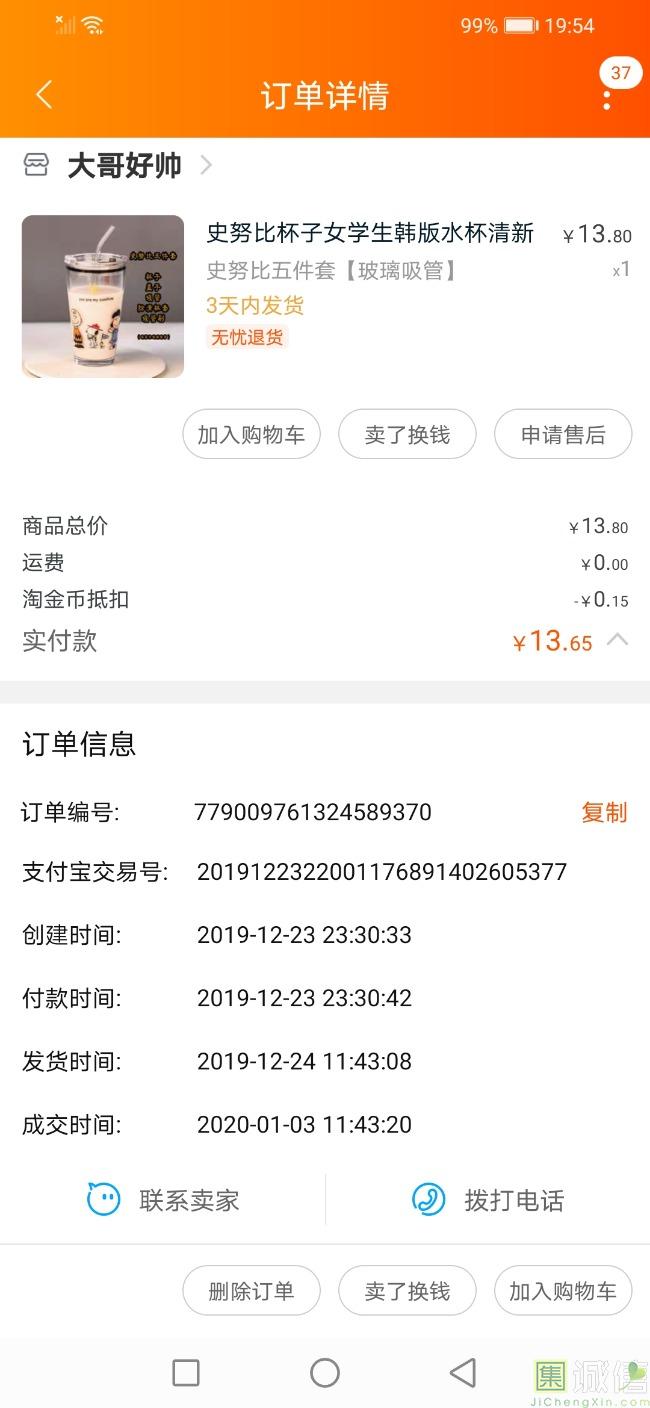Select 卖了换钱 in the bottom bar
The height and width of the screenshot is (1408, 650).
pyautogui.click(x=407, y=1291)
